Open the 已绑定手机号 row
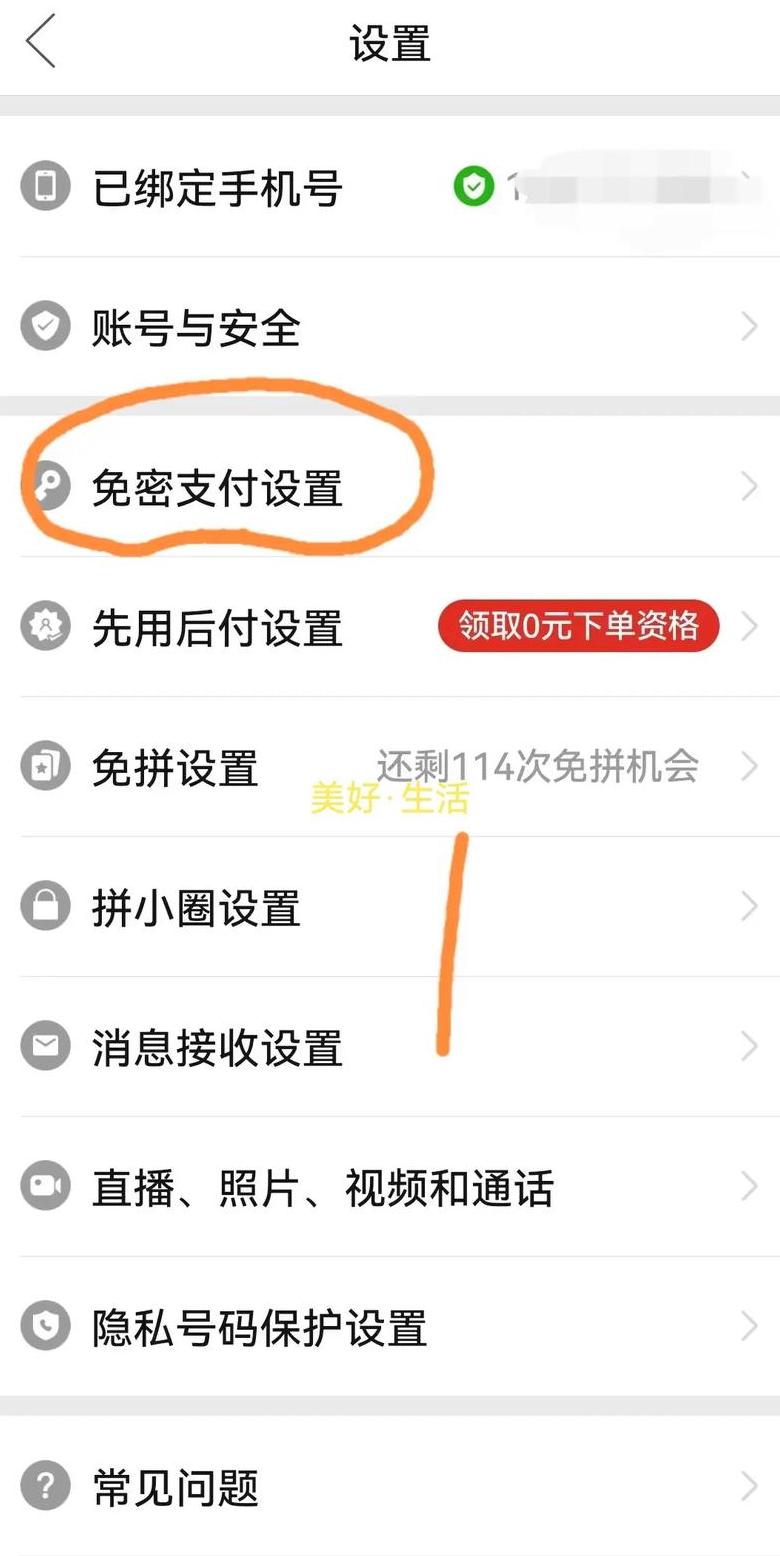The width and height of the screenshot is (780, 1556). tap(390, 187)
